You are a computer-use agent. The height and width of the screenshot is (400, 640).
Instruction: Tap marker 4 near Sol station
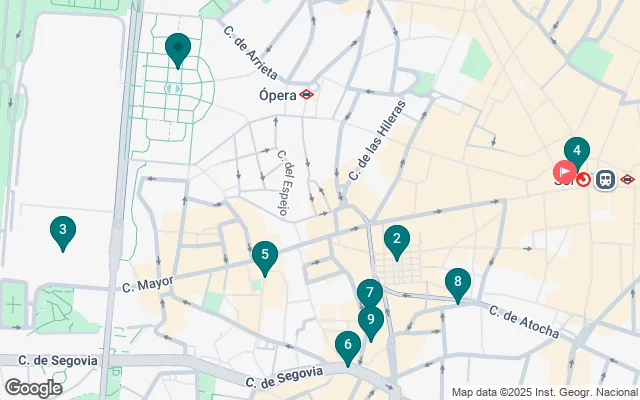576,151
